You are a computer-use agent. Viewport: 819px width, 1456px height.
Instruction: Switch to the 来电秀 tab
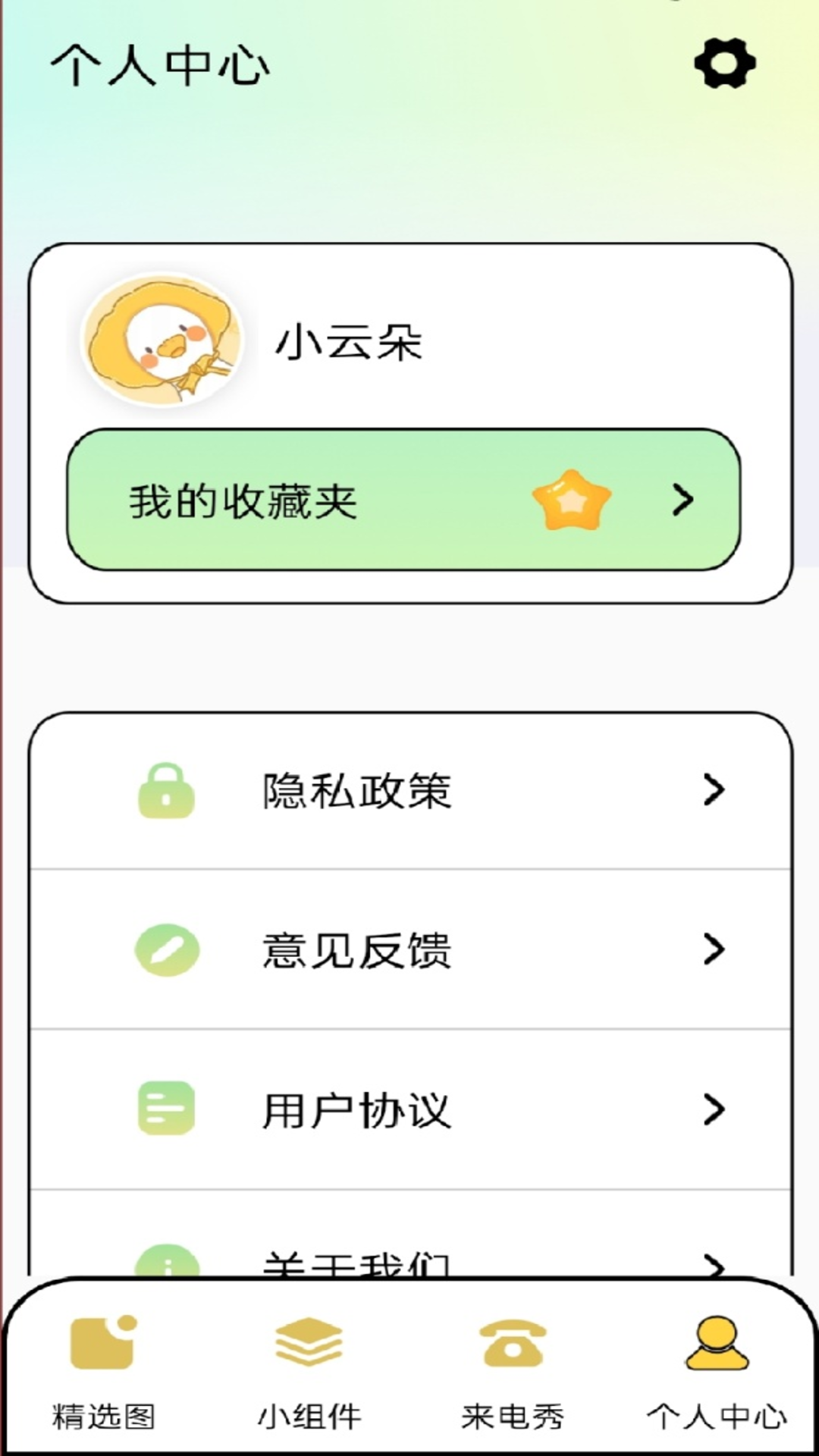pyautogui.click(x=512, y=1365)
